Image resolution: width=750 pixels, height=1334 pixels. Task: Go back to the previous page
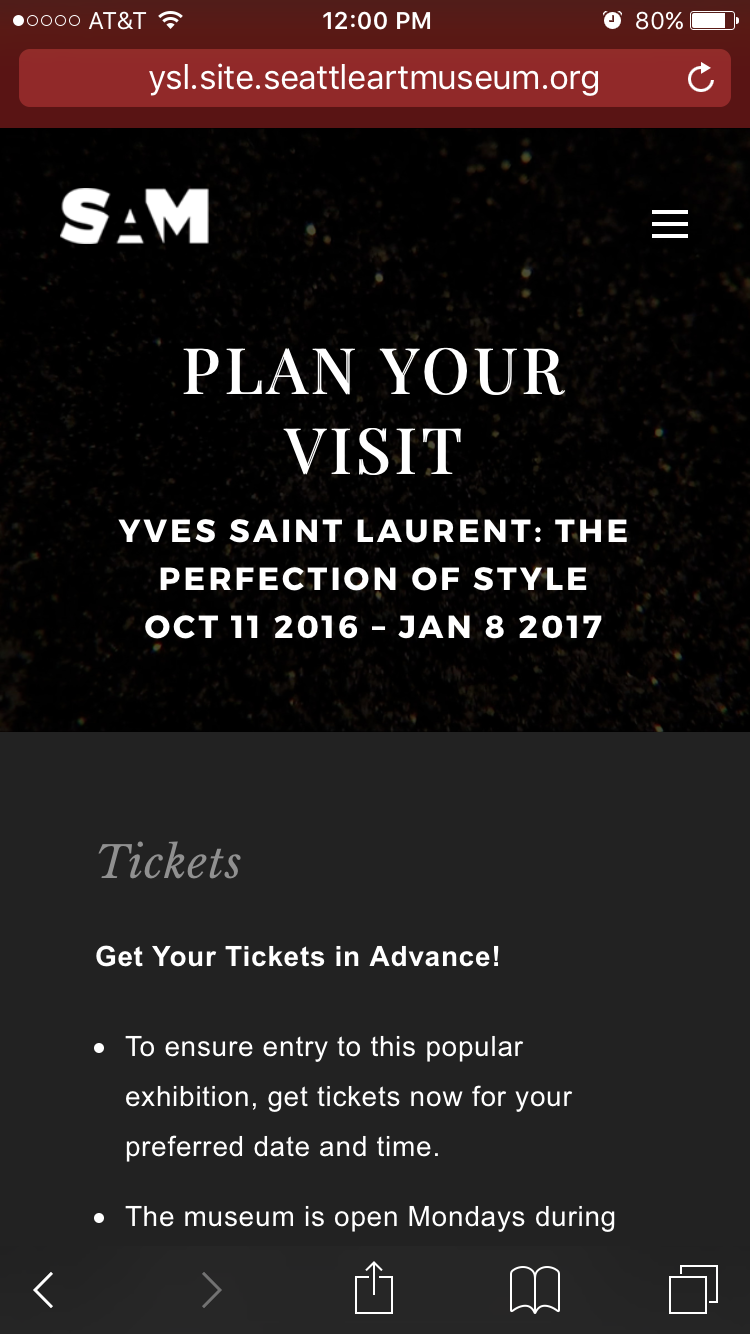(x=43, y=1290)
